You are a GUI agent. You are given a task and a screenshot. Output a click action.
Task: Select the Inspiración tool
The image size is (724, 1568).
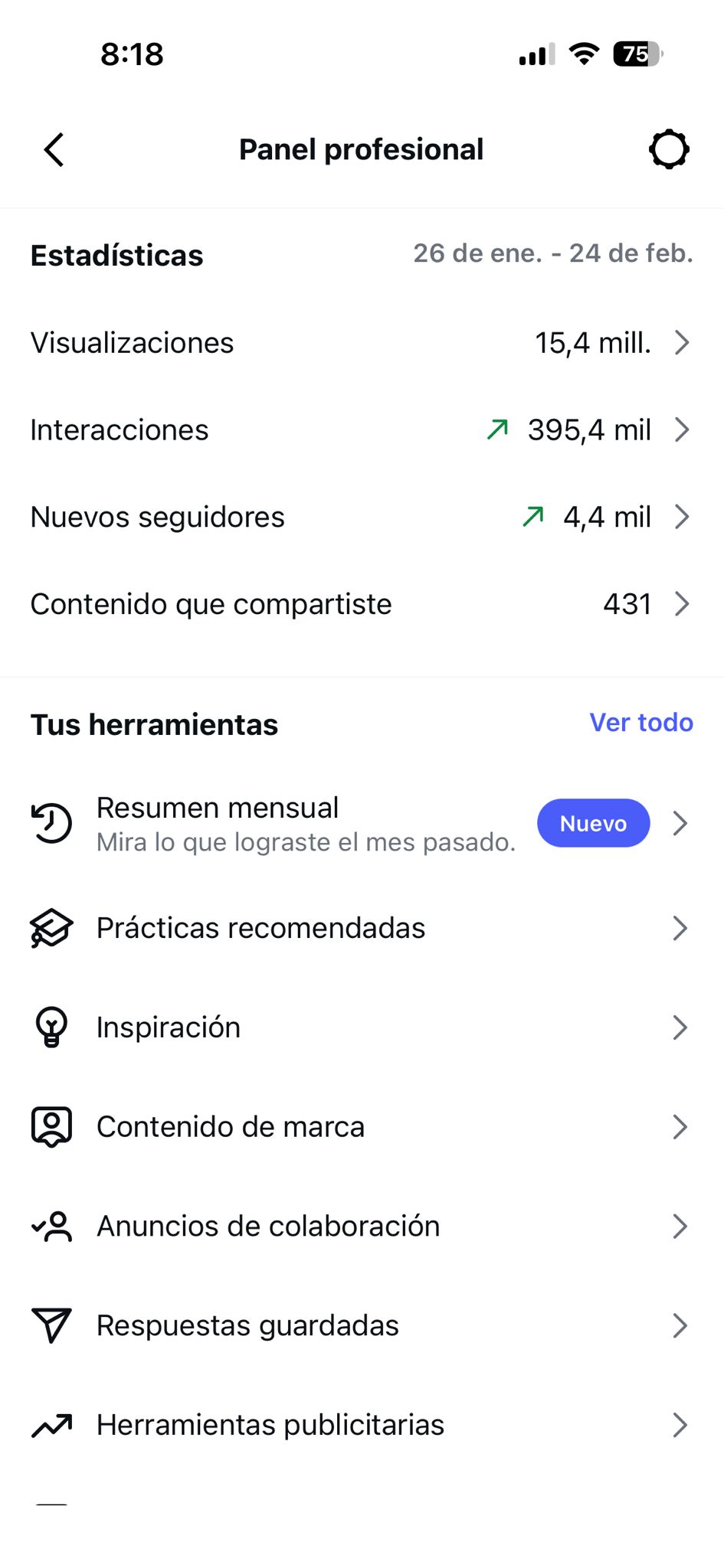tap(361, 1027)
